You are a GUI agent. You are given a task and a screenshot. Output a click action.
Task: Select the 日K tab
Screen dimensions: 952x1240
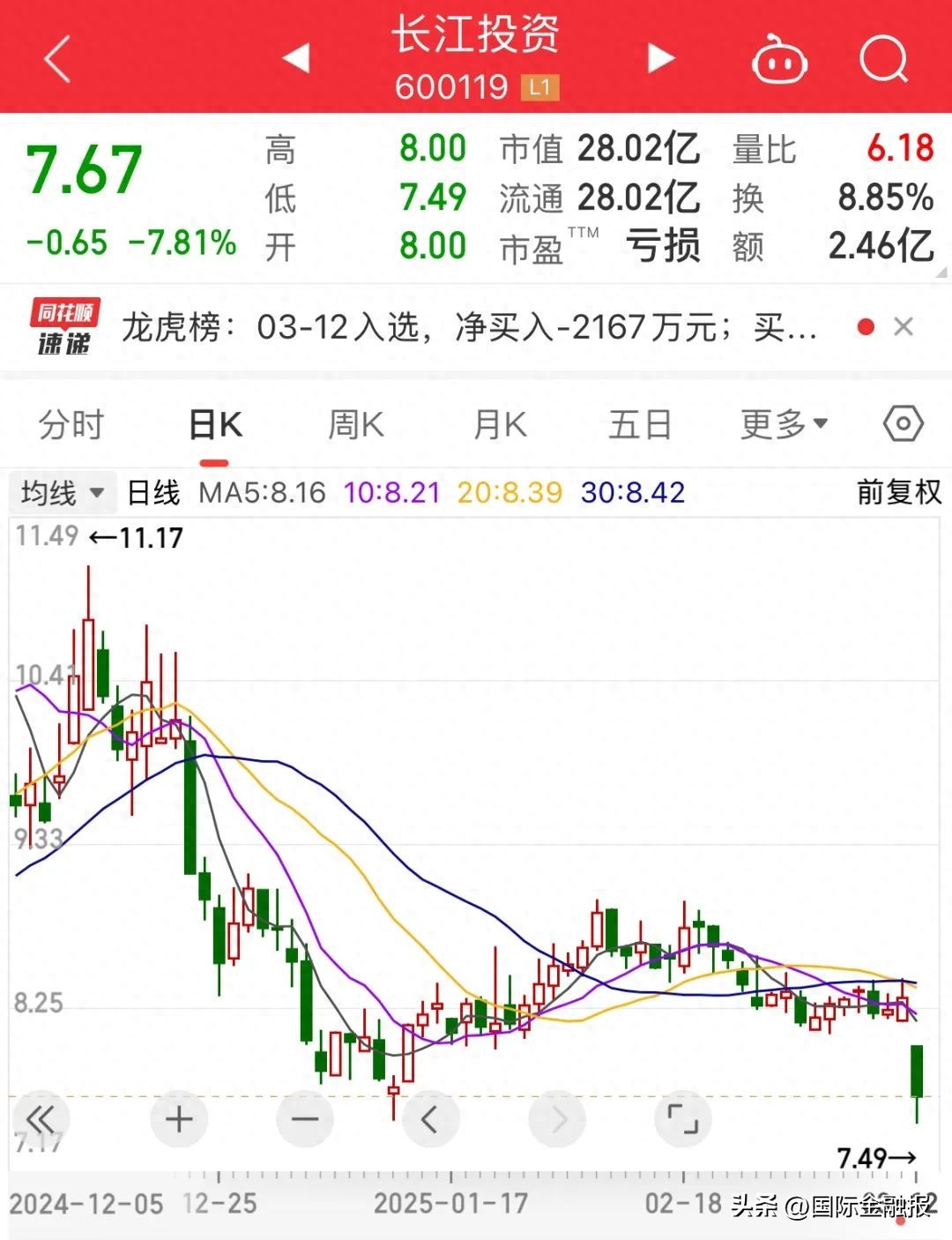(x=215, y=425)
